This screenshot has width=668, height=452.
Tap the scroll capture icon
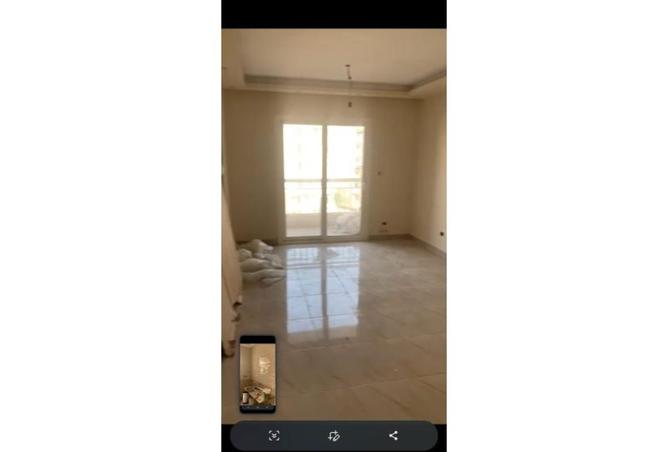274,436
